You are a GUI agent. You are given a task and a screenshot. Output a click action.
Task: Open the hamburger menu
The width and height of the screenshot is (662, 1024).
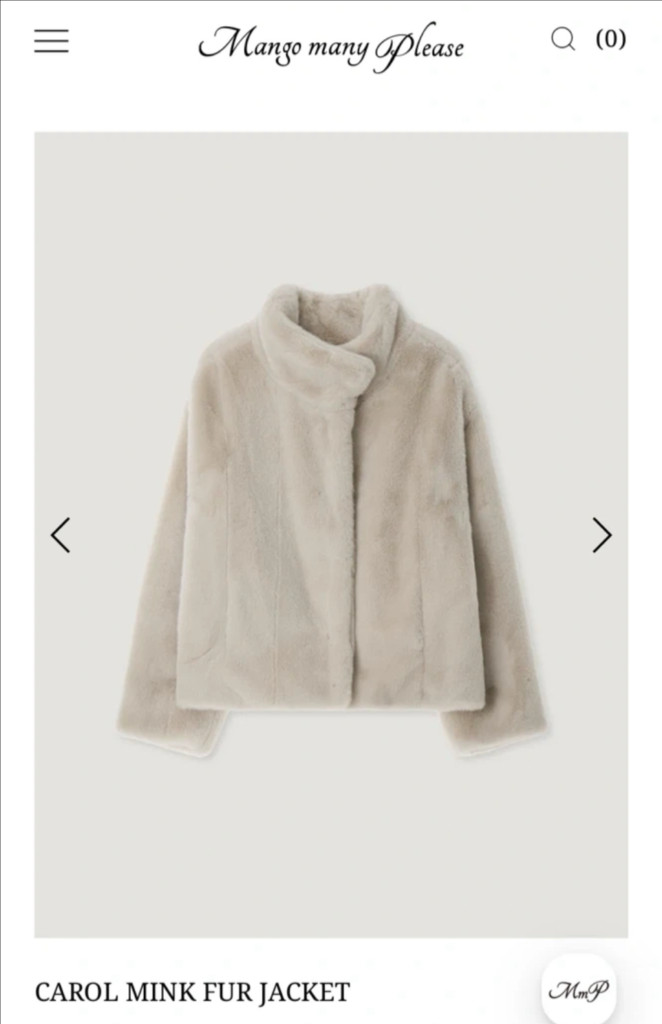52,40
